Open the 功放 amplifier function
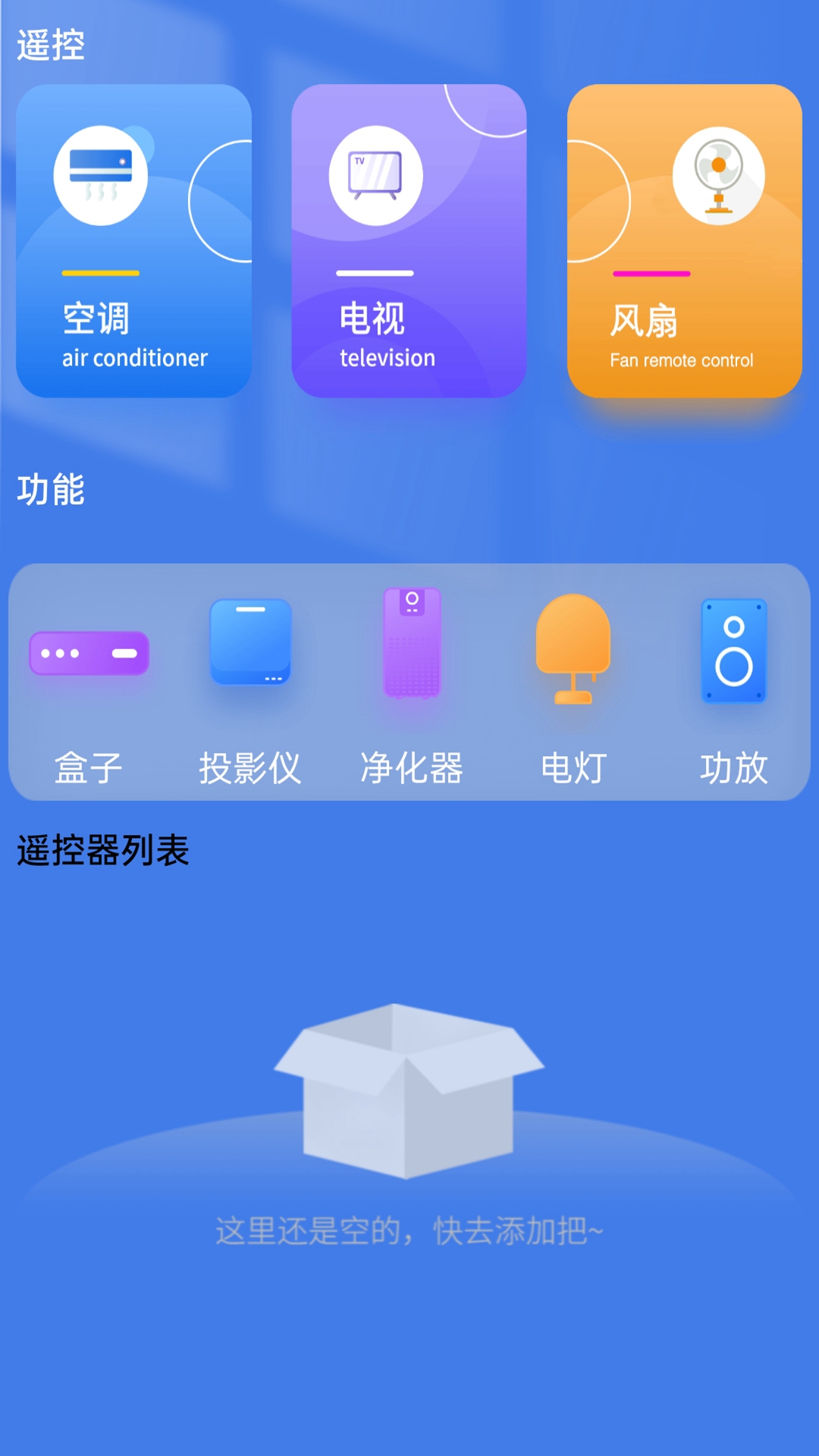Image resolution: width=819 pixels, height=1456 pixels. (733, 682)
